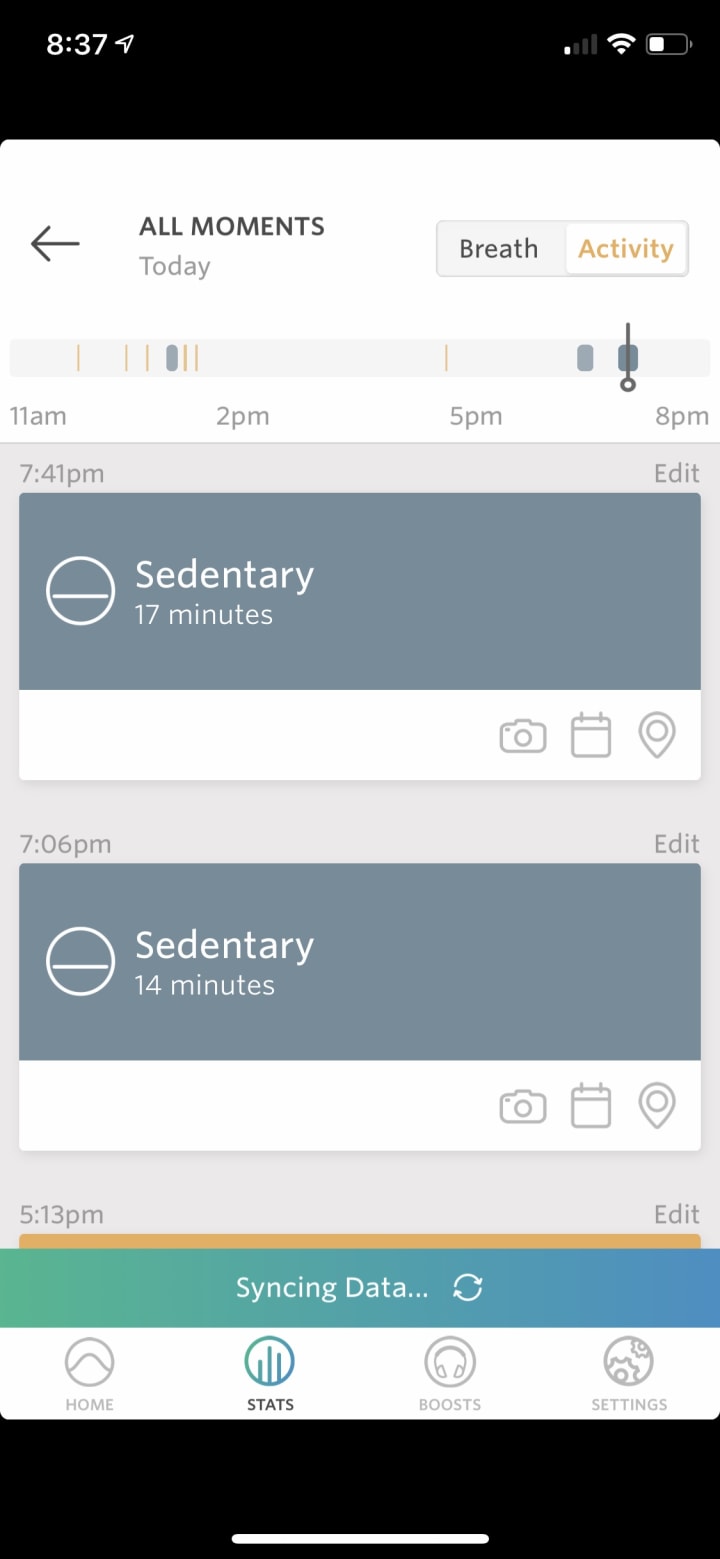Set location for the 7:41pm moment

[657, 737]
